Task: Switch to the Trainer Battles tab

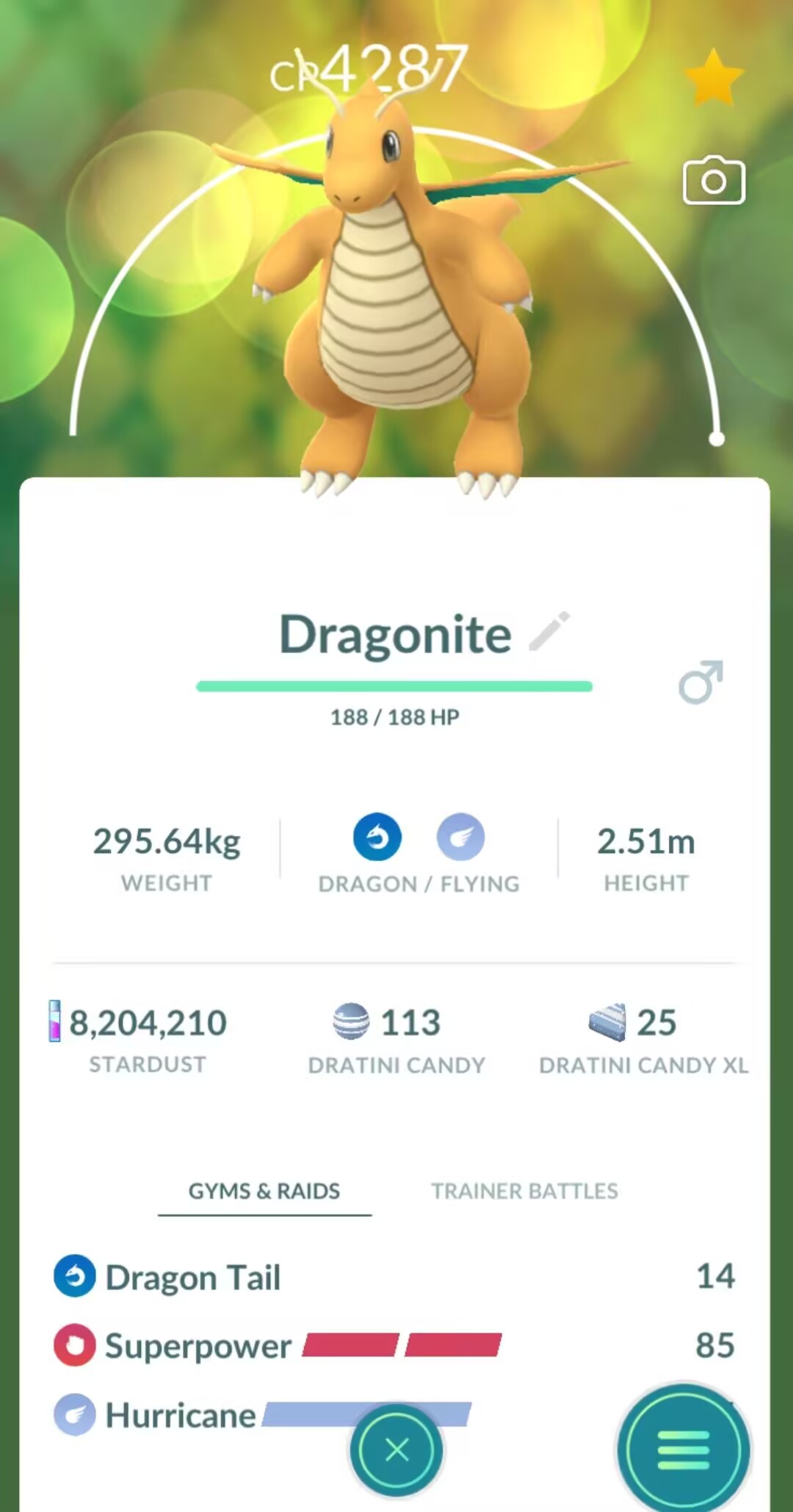Action: click(x=524, y=1191)
